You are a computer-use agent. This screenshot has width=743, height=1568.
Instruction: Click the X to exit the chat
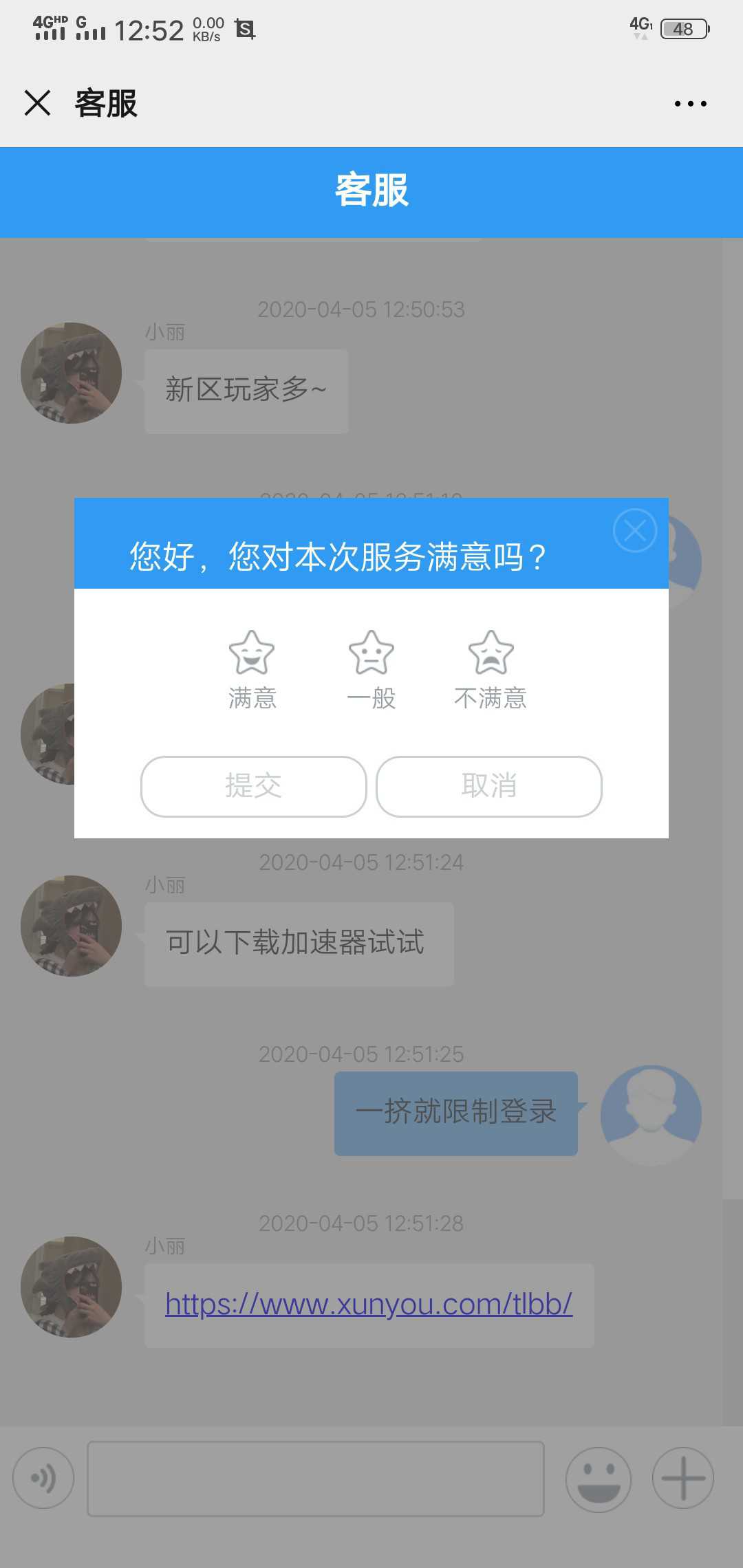38,103
